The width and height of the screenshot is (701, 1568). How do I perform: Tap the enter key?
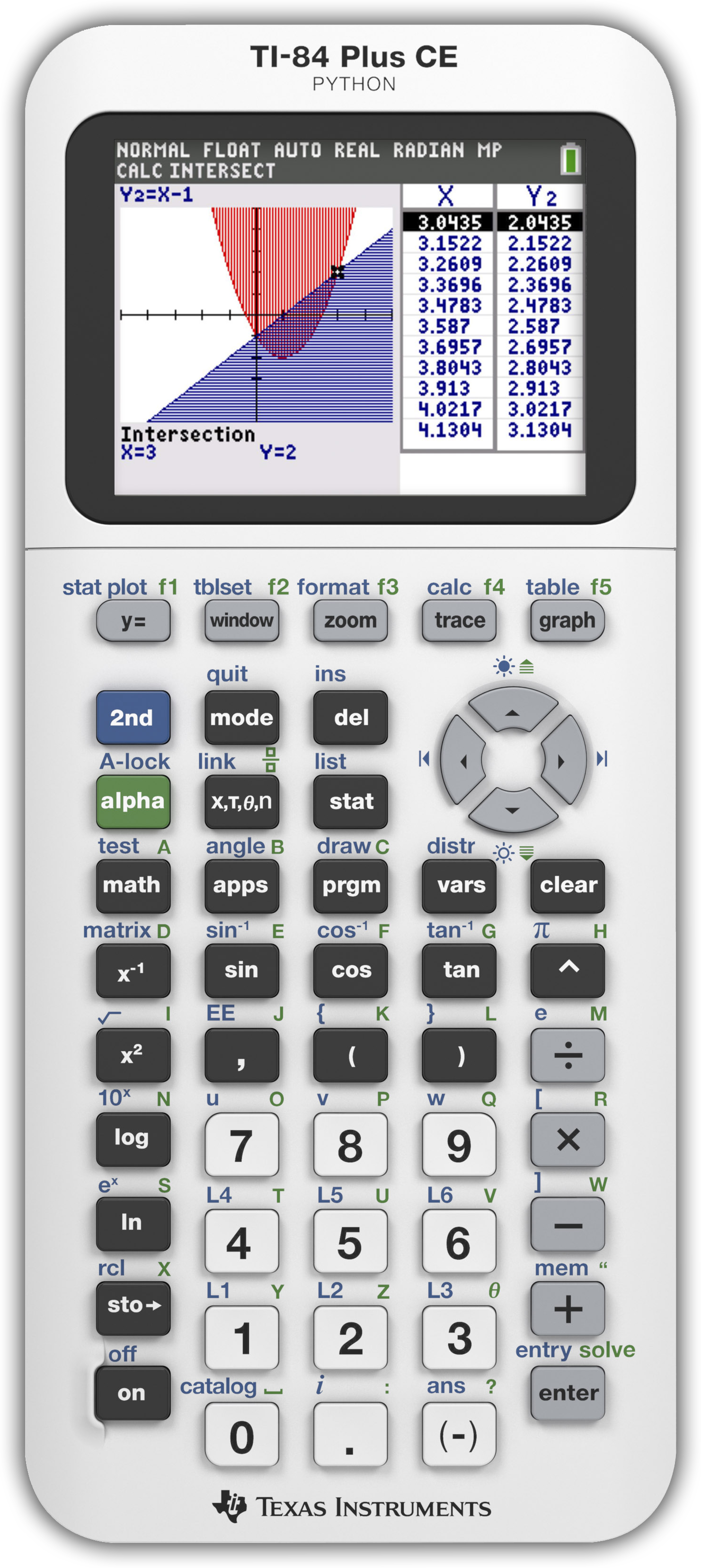pos(567,1393)
